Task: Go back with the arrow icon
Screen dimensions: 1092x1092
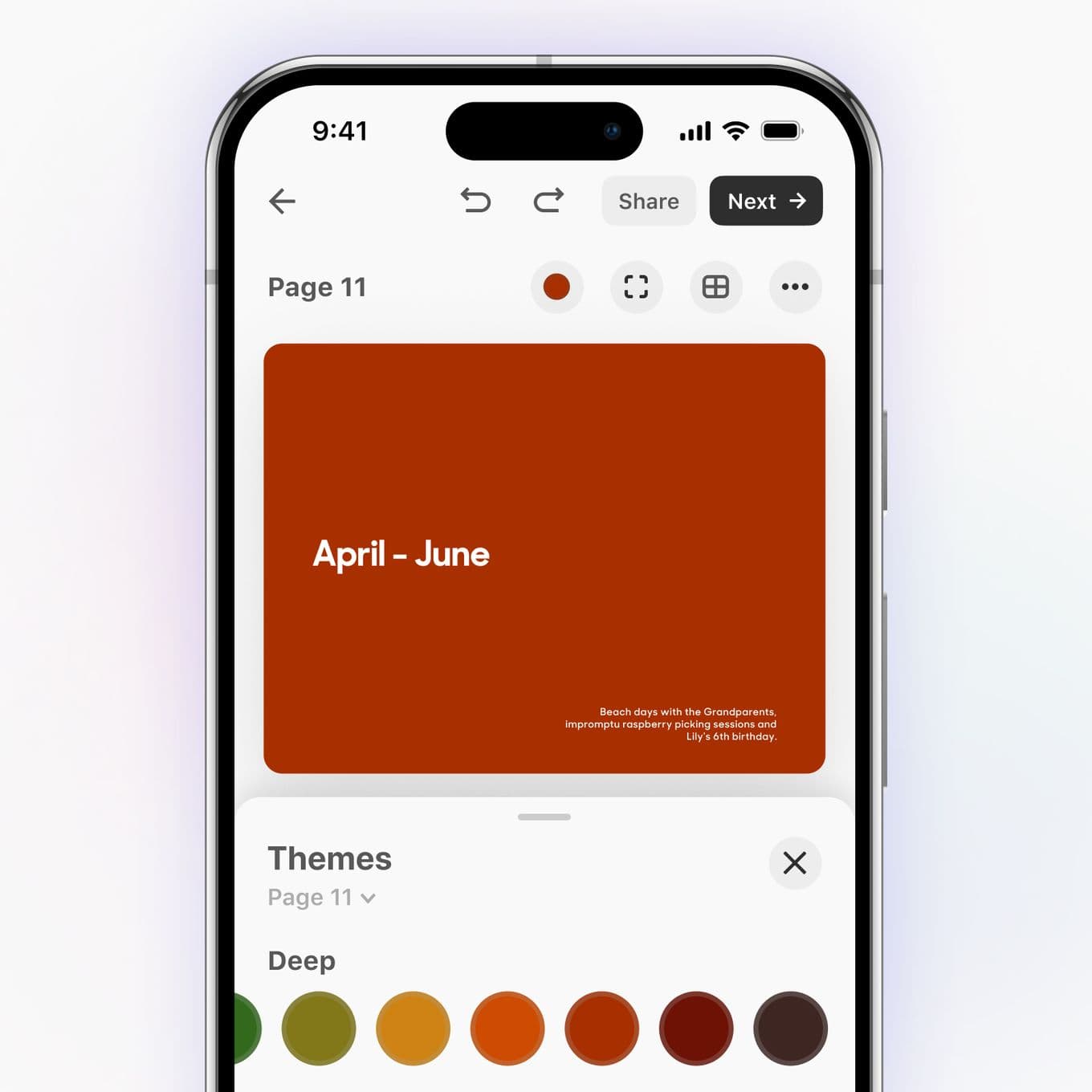Action: 283,201
